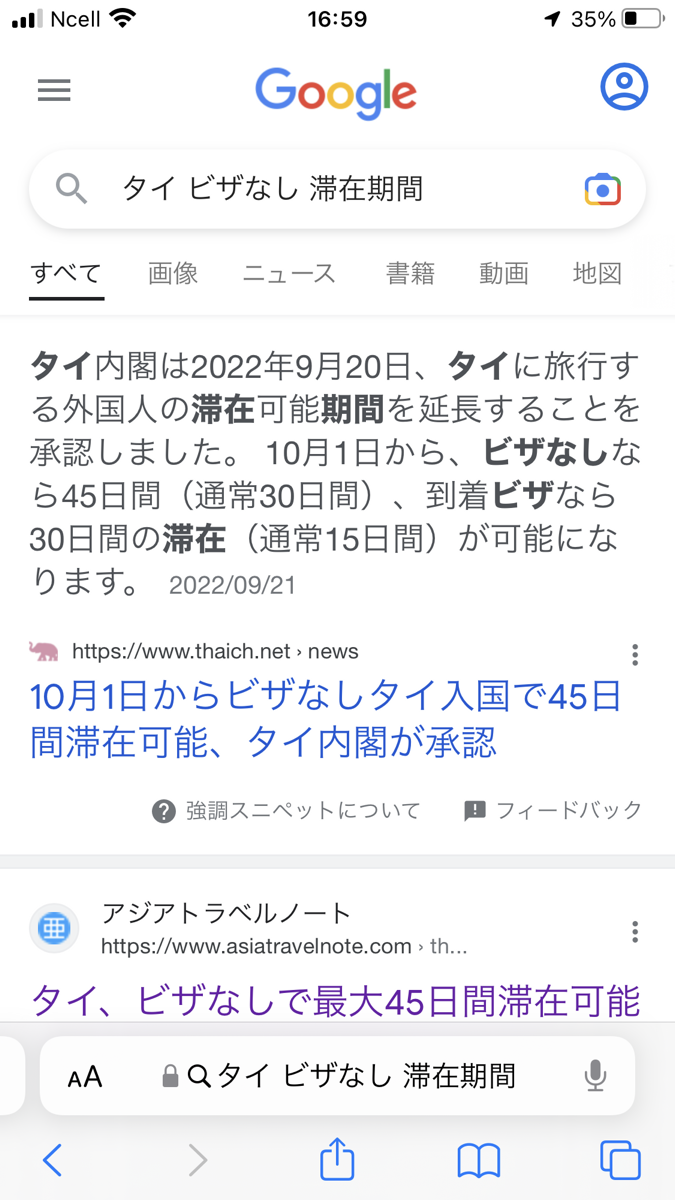675x1200 pixels.
Task: Open Safari's share sheet
Action: (337, 1160)
